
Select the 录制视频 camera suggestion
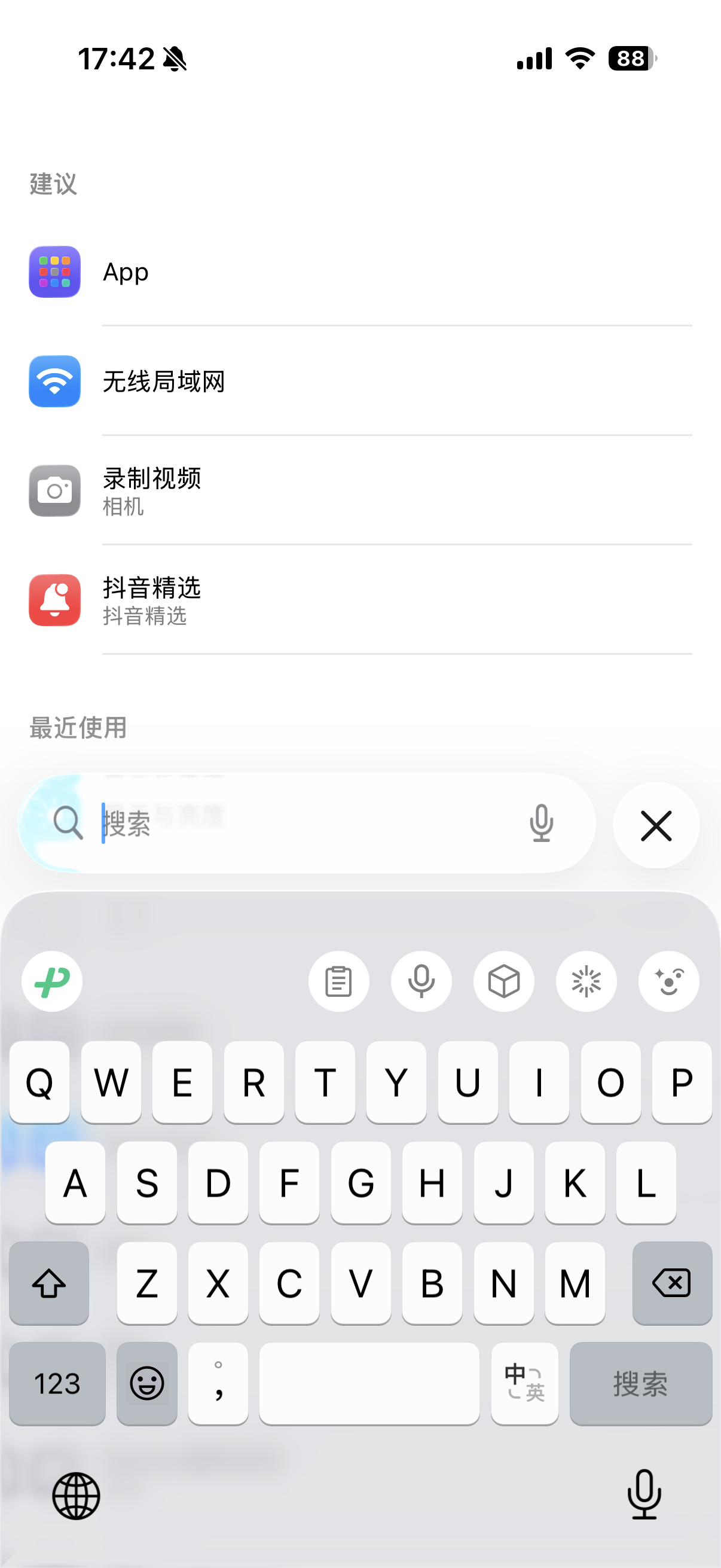[360, 490]
